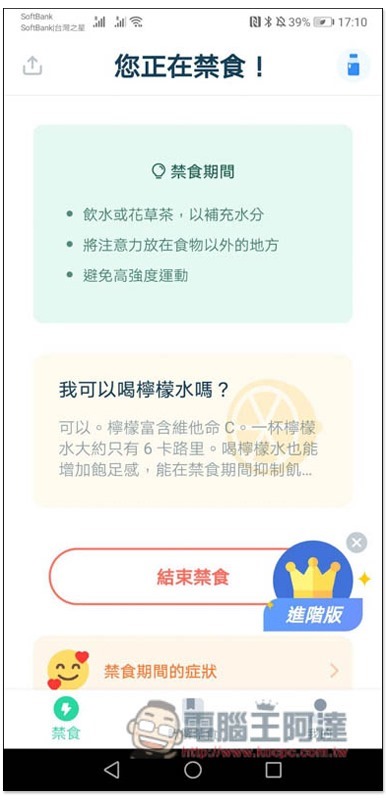The image size is (386, 800).
Task: Dismiss the 進階版 premium badge
Action: 356,542
